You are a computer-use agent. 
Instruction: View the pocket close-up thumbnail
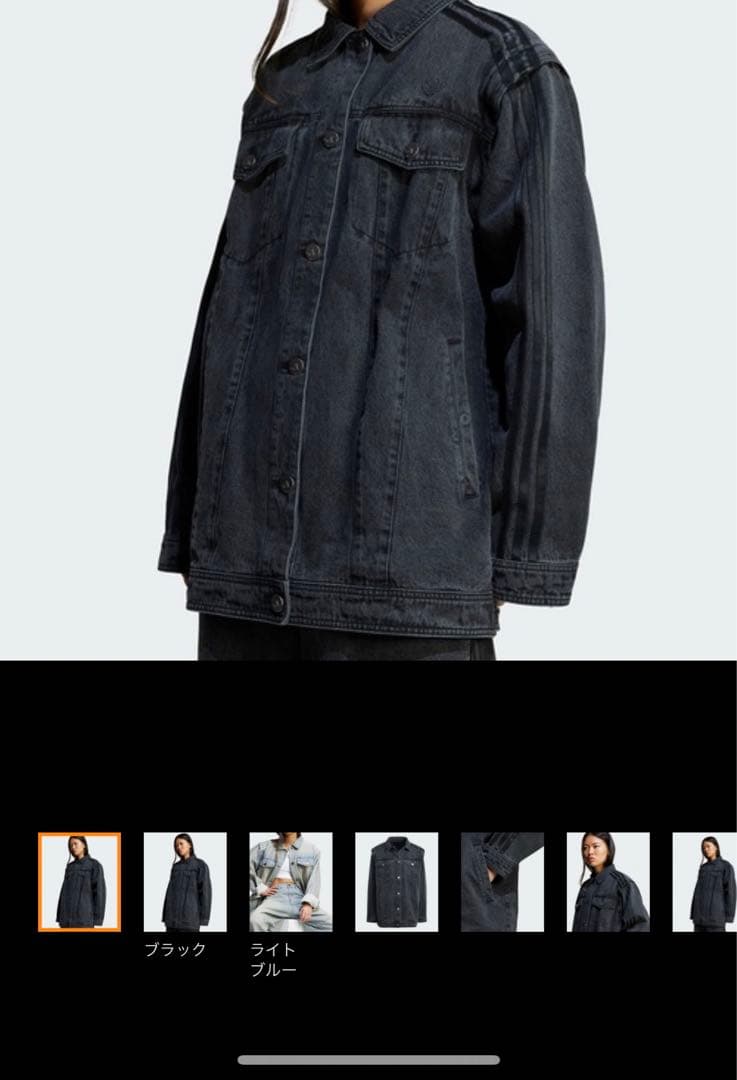(x=502, y=881)
